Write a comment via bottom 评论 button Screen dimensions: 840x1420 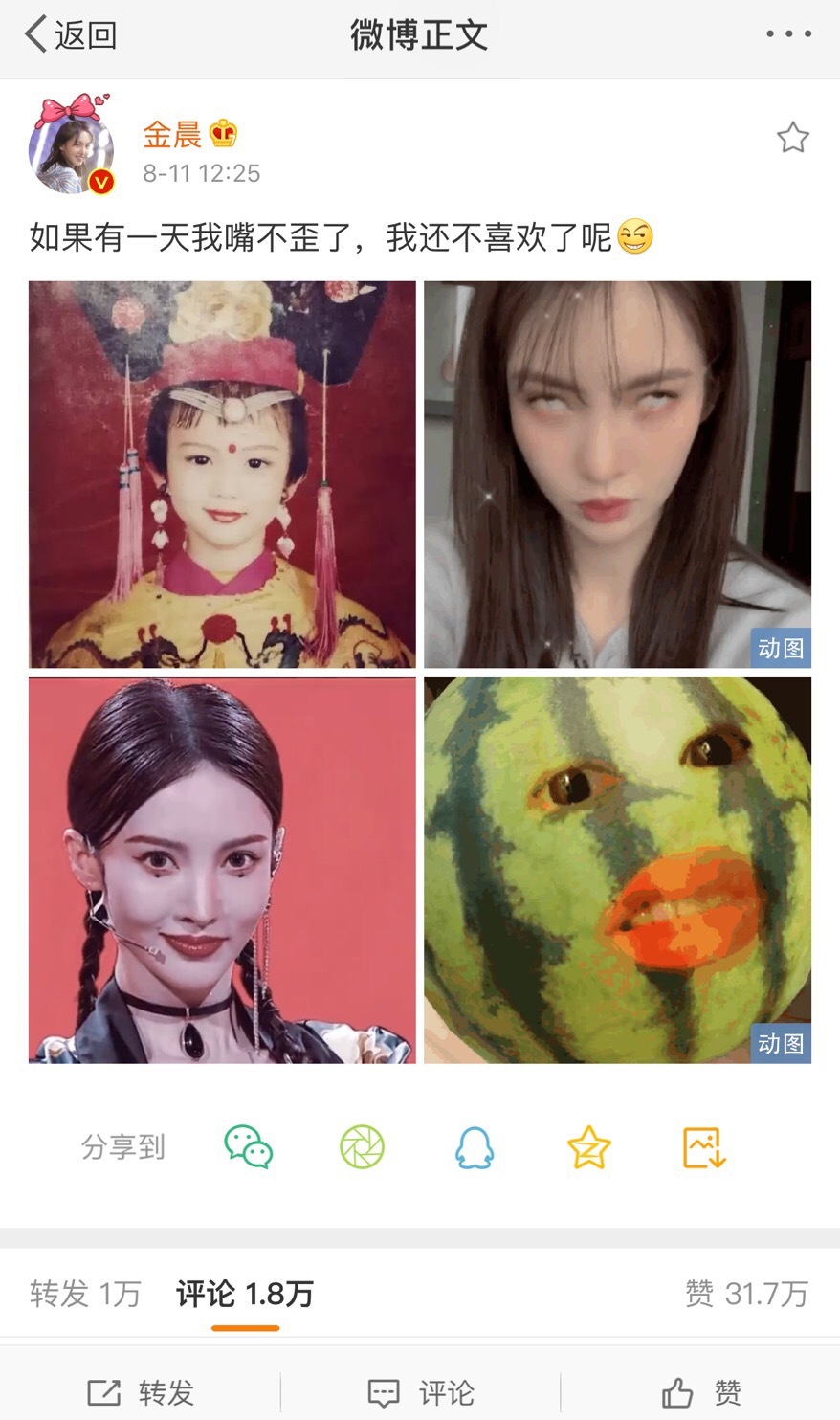[421, 1392]
